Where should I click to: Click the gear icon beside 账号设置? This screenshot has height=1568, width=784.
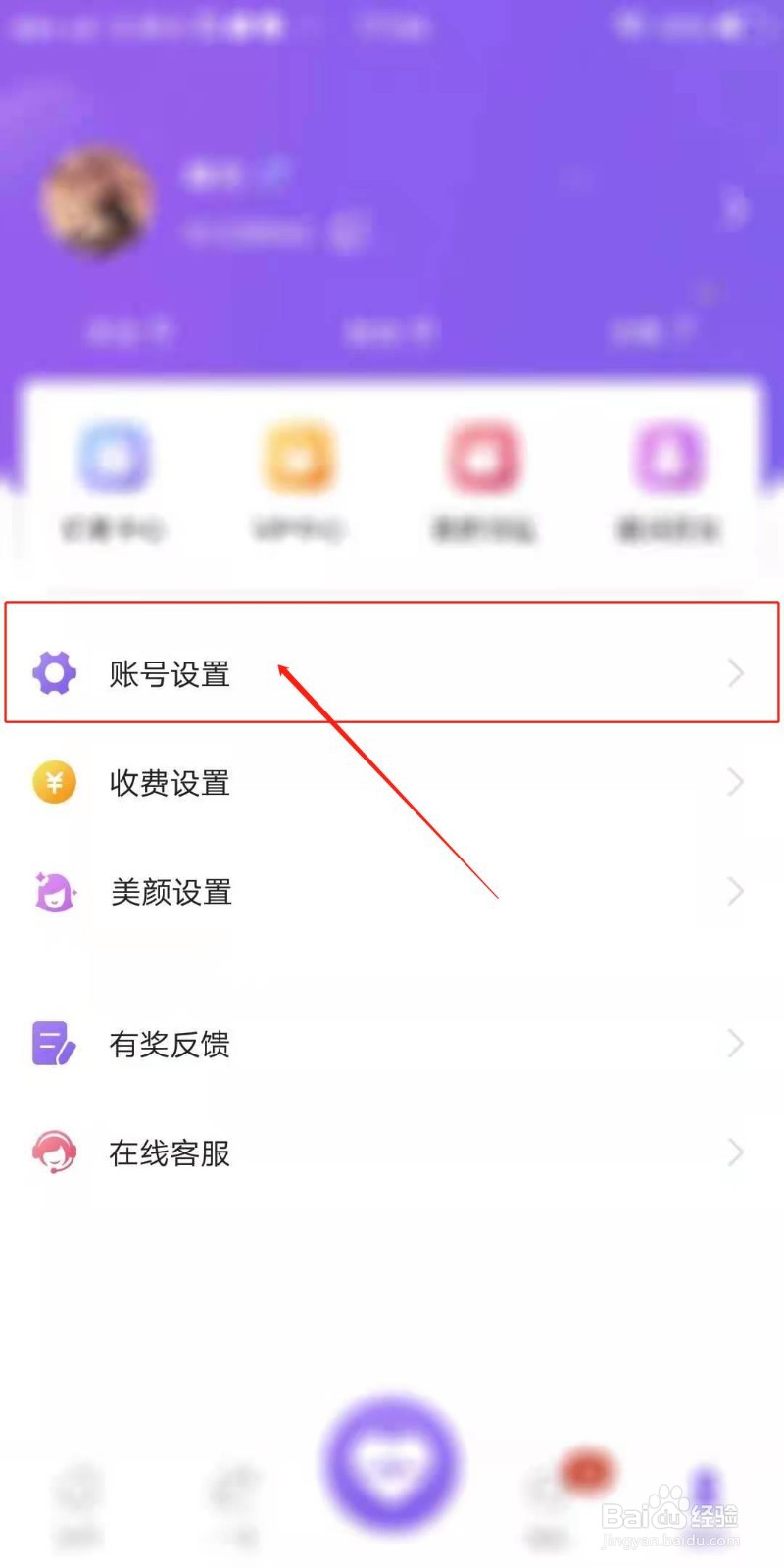click(x=55, y=673)
